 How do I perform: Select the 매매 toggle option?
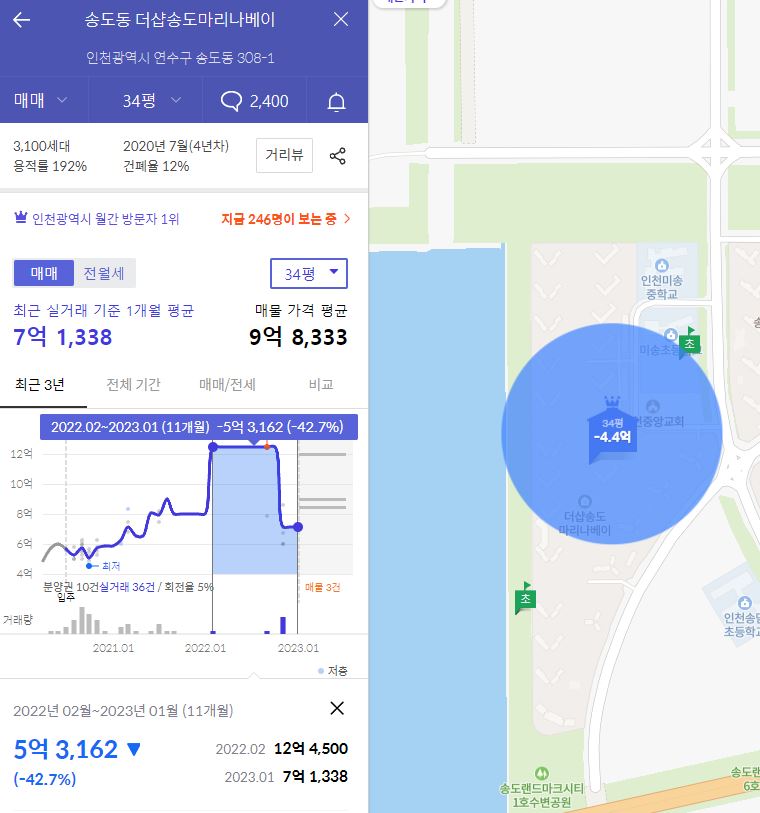coord(44,272)
